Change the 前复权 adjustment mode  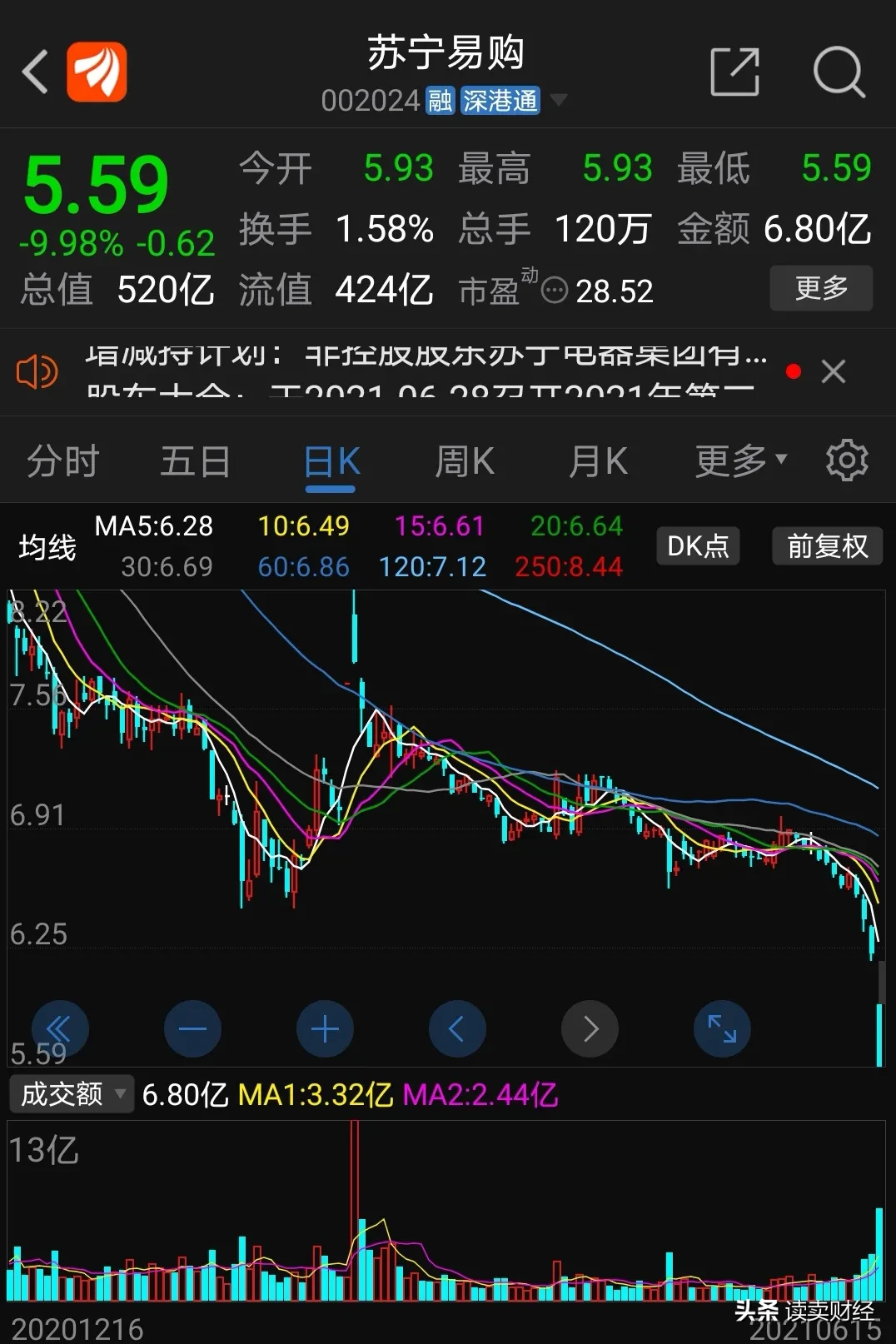point(827,546)
